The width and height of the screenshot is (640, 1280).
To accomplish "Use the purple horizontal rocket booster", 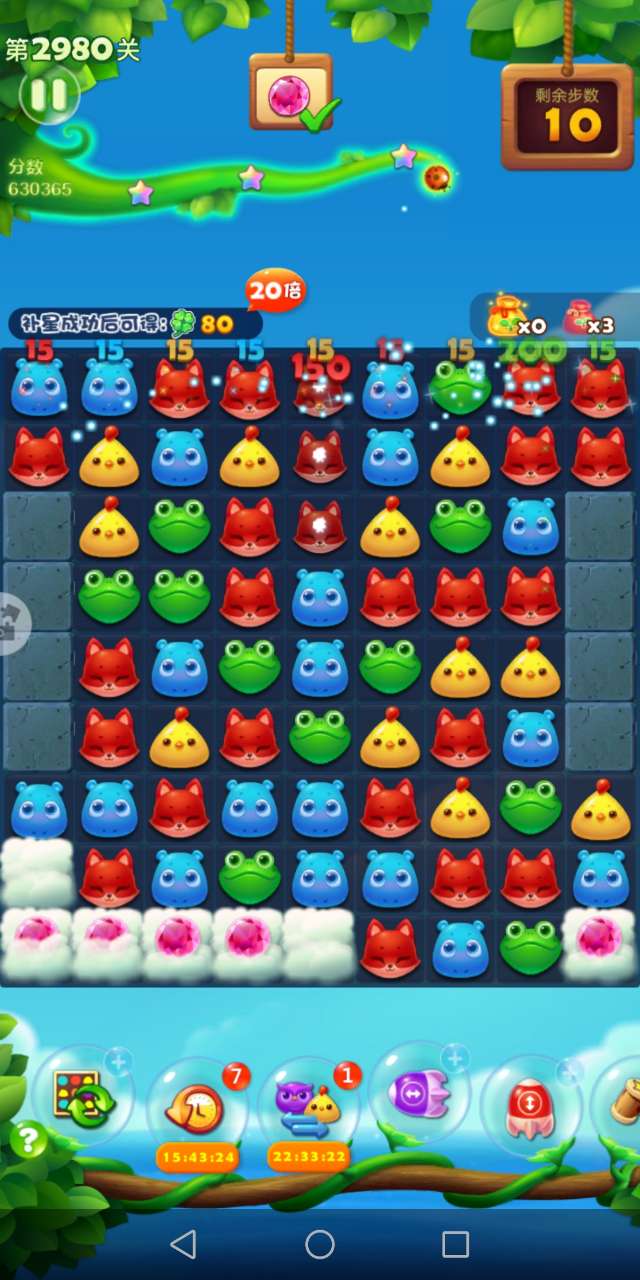I will coord(420,1093).
